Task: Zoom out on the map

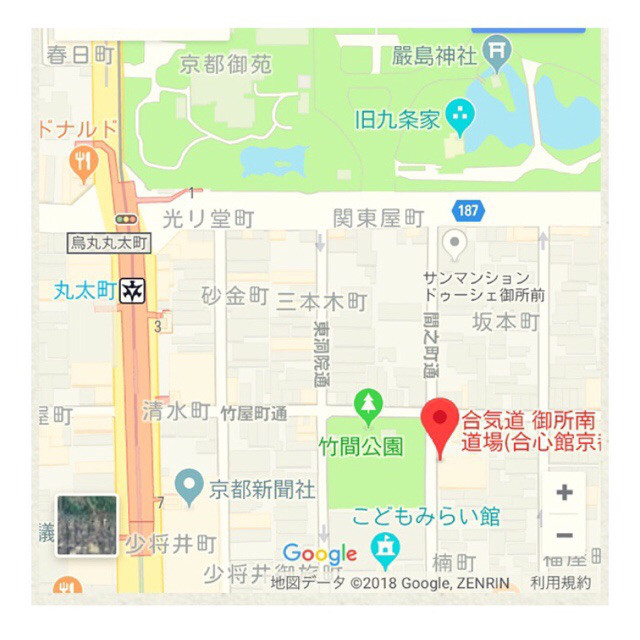Action: 564,535
